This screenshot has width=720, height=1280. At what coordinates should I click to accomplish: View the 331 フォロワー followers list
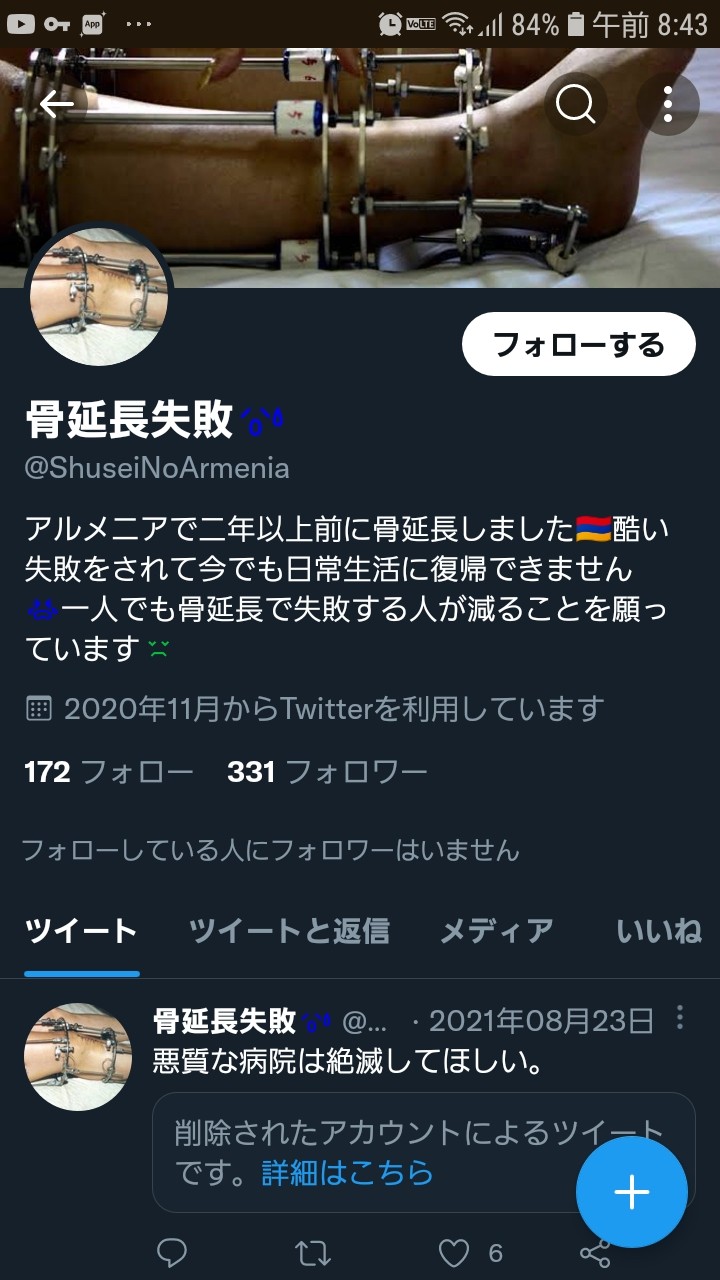coord(327,772)
